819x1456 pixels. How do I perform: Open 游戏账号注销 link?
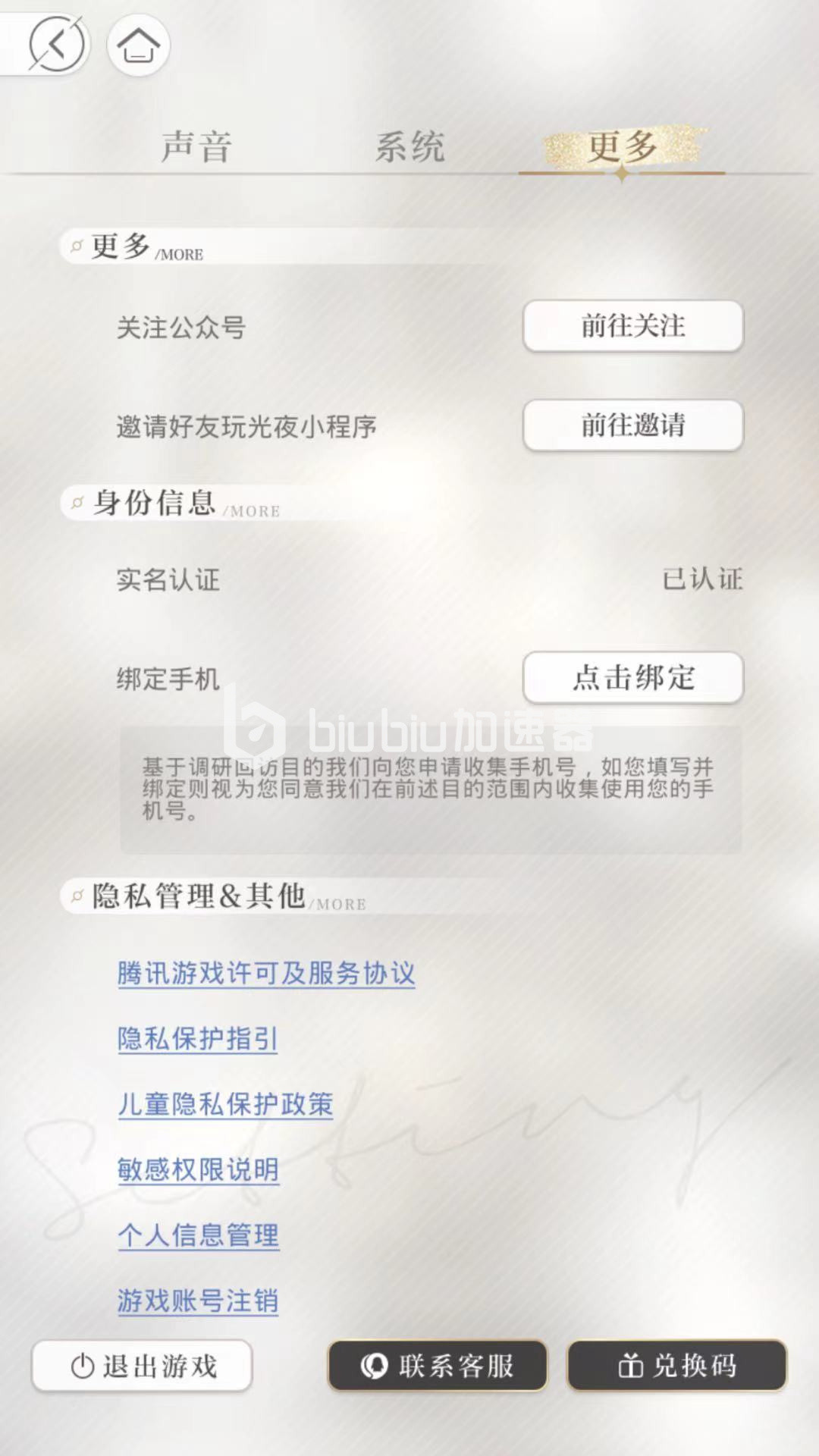198,1301
